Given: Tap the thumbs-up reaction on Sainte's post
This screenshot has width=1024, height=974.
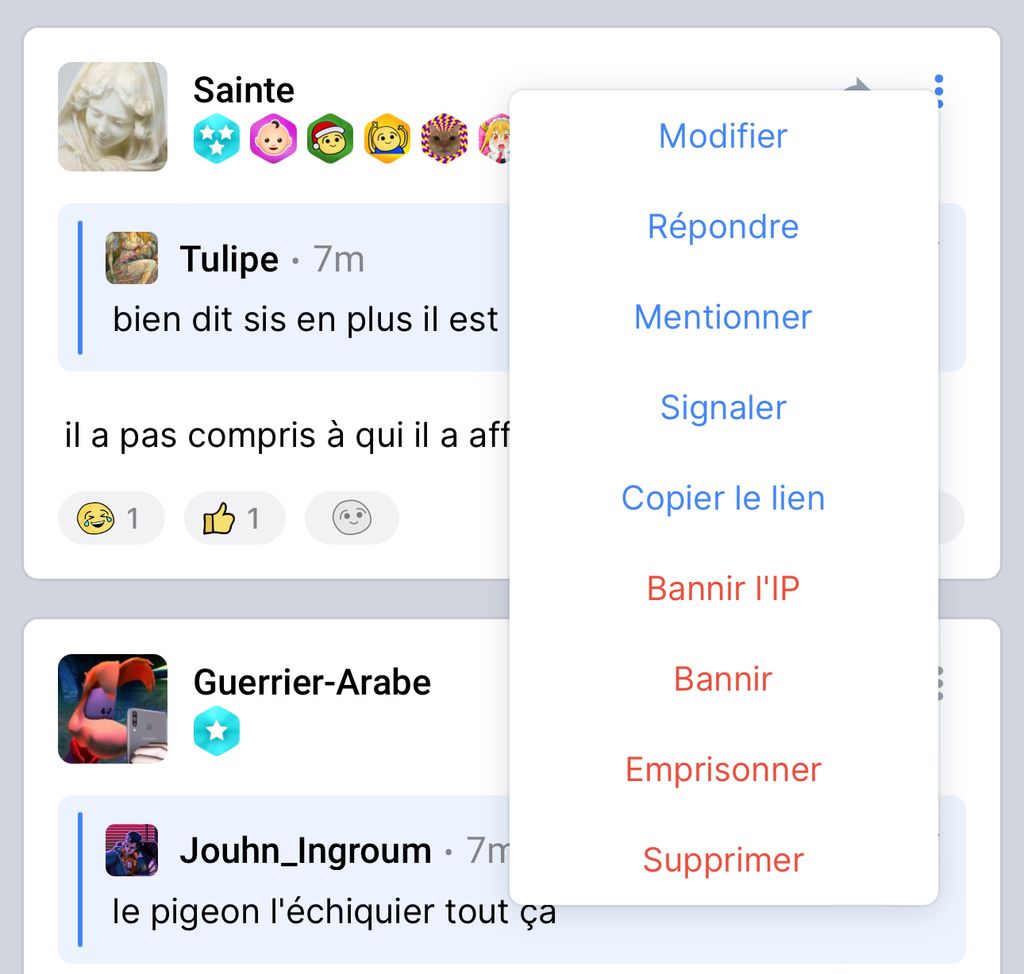Looking at the screenshot, I should 234,518.
